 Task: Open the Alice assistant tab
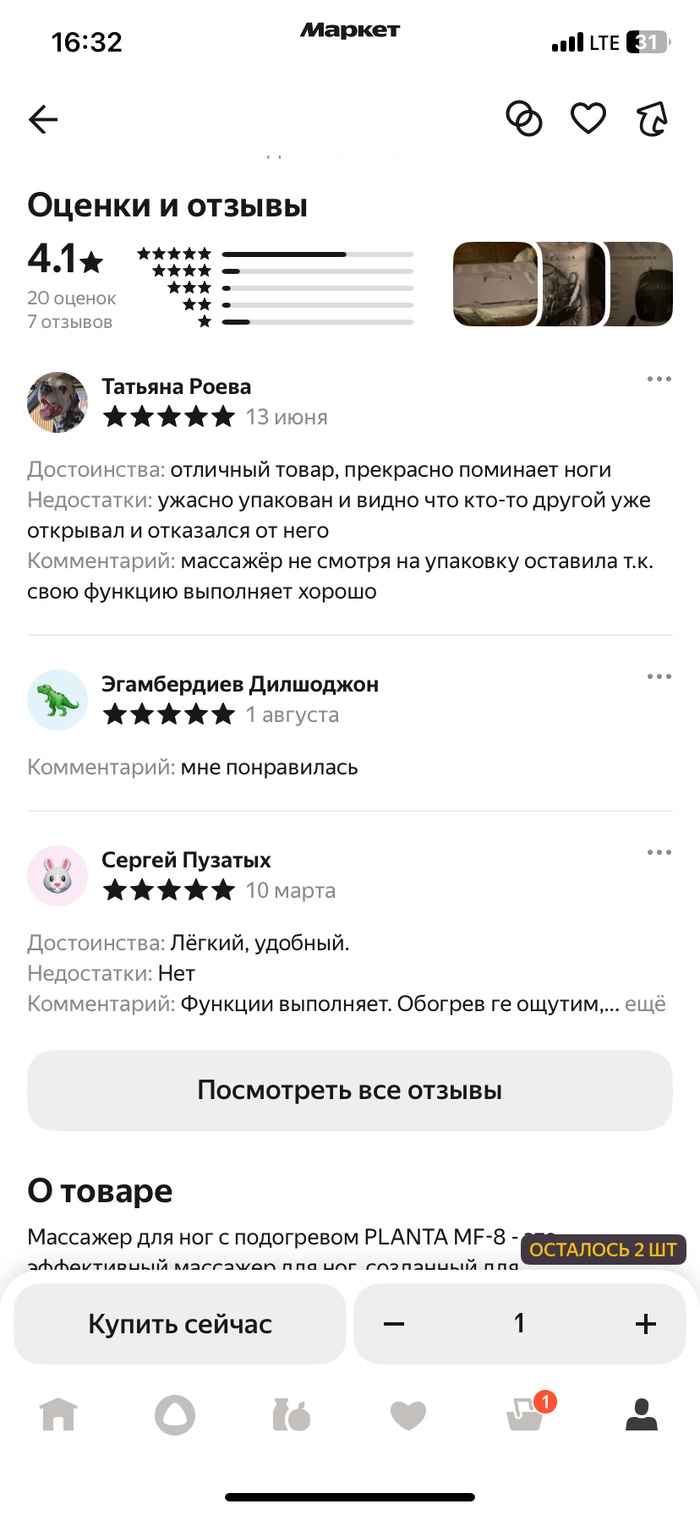tap(175, 1415)
